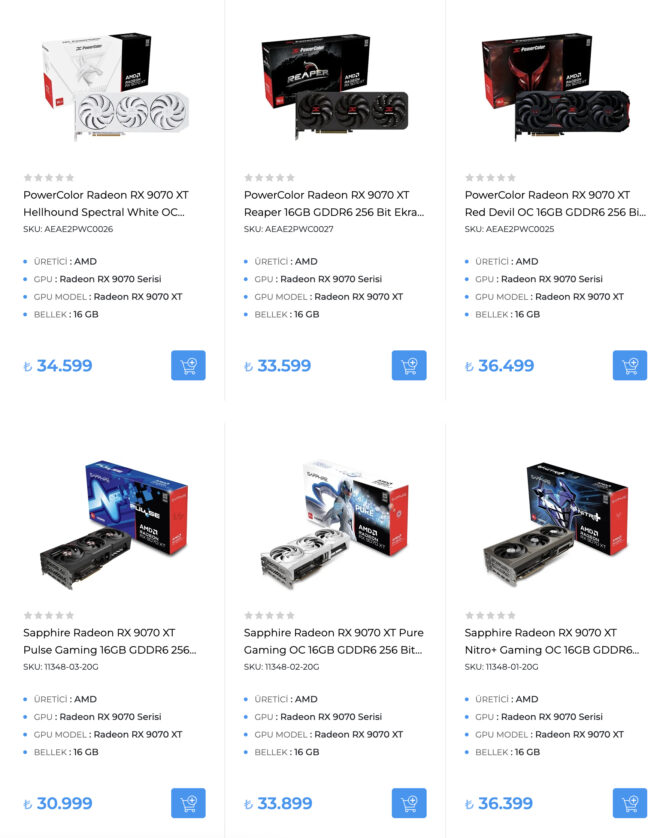Add Sapphire Nitro+ Gaming OC to cart
Viewport: 660px width, 838px height.
click(x=629, y=803)
